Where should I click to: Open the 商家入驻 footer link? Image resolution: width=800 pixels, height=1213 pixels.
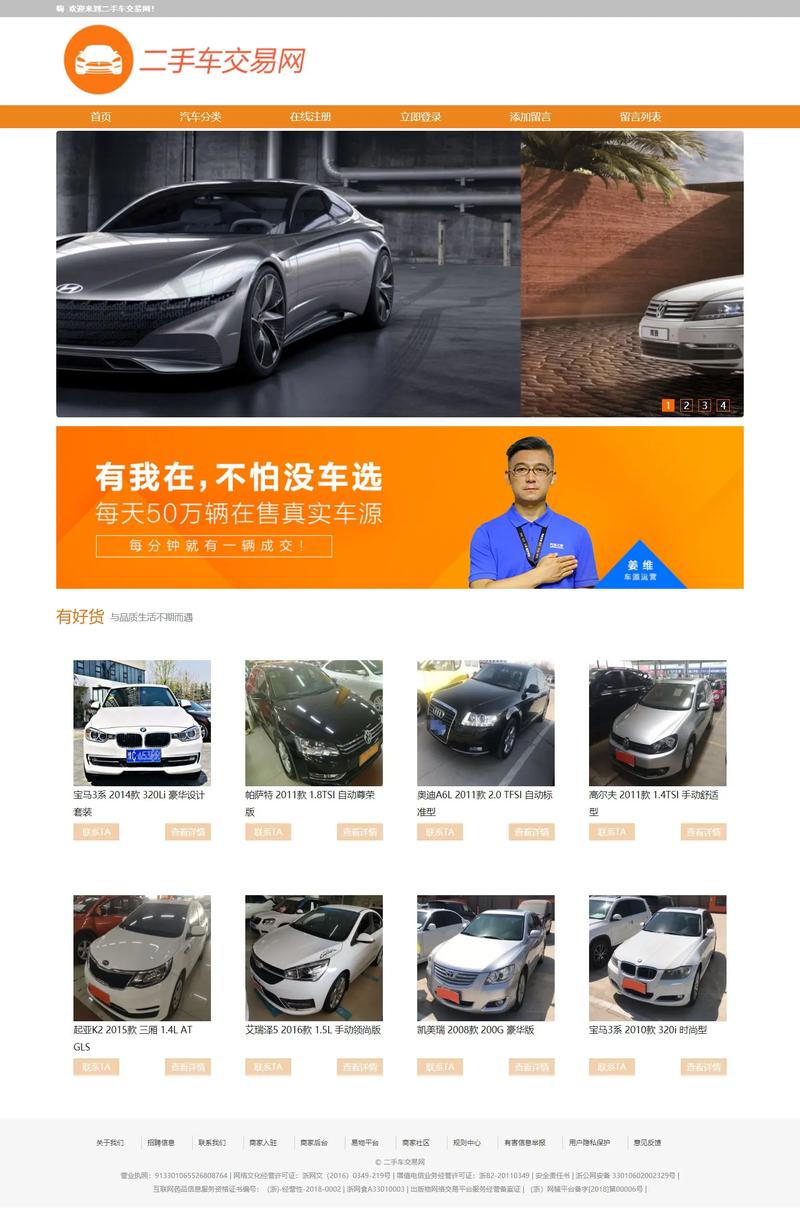(x=263, y=1142)
